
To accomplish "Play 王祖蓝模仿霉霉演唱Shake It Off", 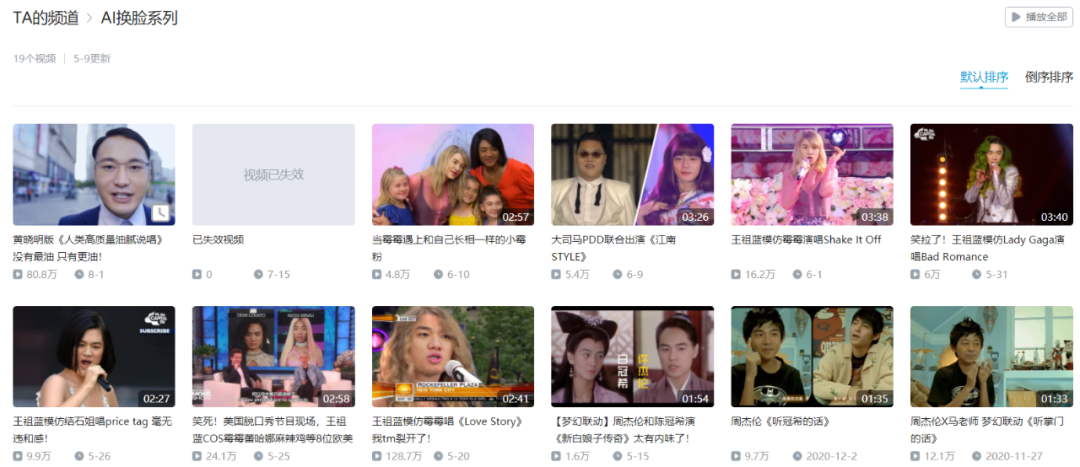I will [811, 175].
